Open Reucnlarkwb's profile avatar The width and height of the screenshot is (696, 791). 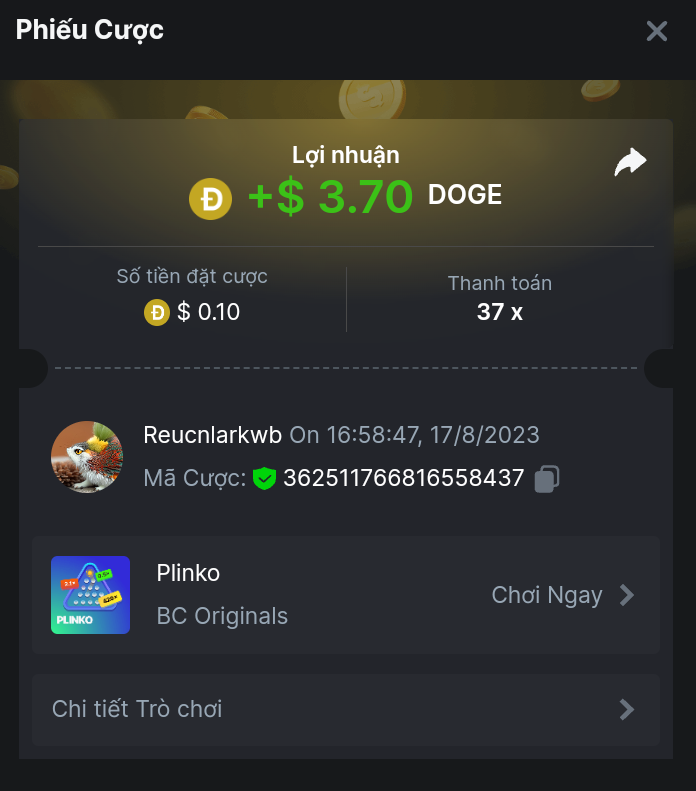point(87,457)
